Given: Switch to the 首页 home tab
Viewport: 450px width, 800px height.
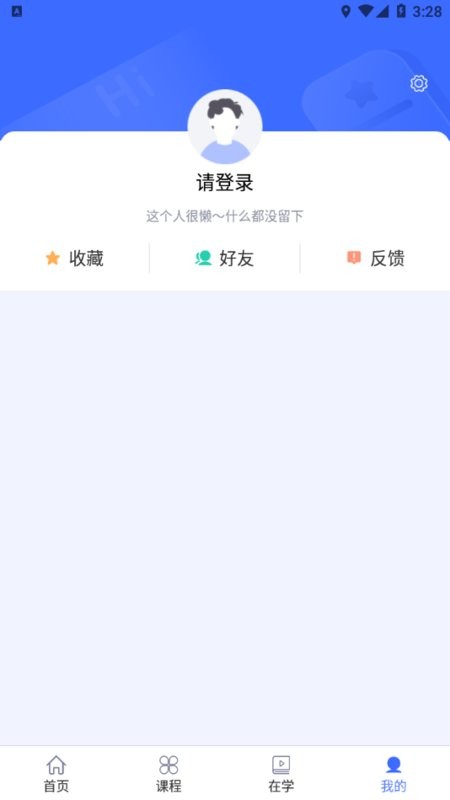Looking at the screenshot, I should pos(56,773).
